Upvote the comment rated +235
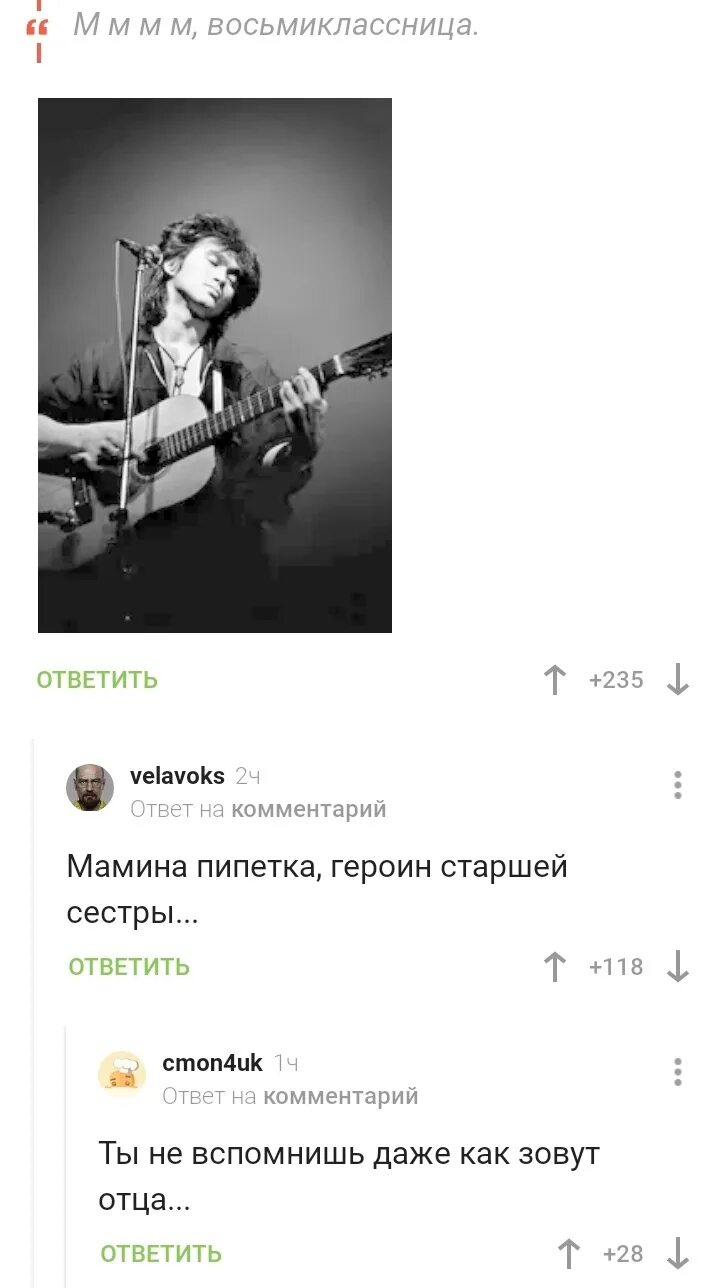Screen dimensions: 720x1288 [x=554, y=680]
